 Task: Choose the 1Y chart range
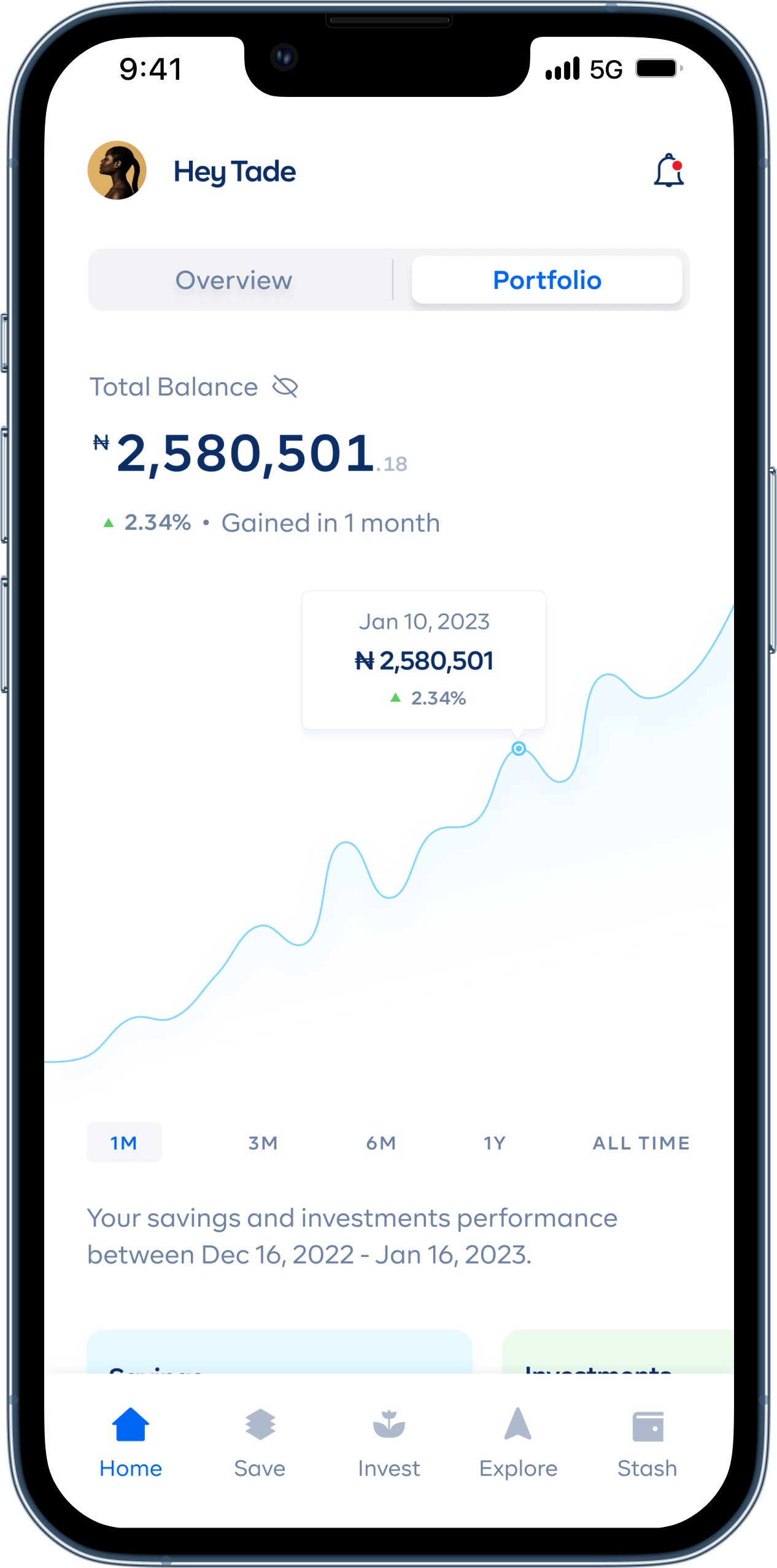[x=495, y=1143]
